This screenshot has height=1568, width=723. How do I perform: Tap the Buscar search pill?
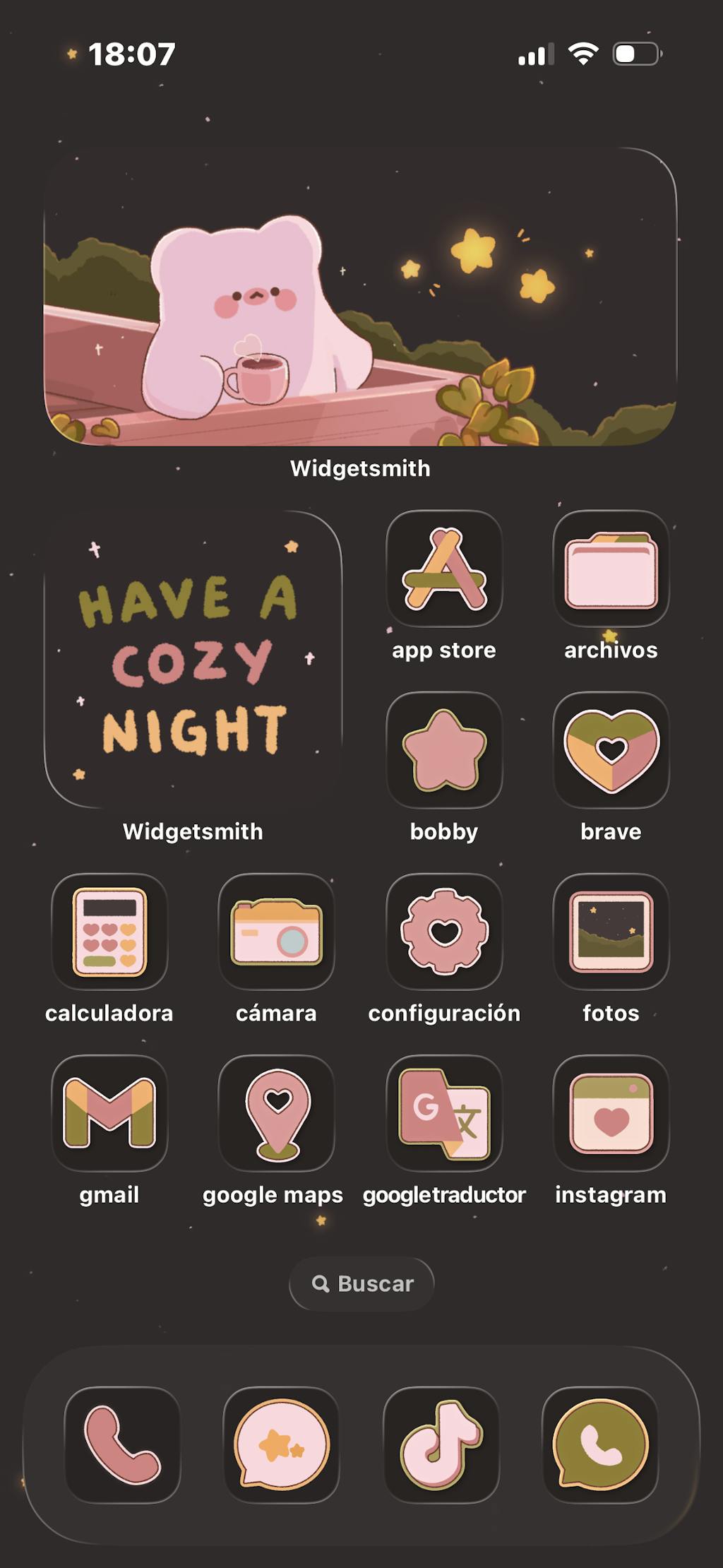tap(361, 1283)
